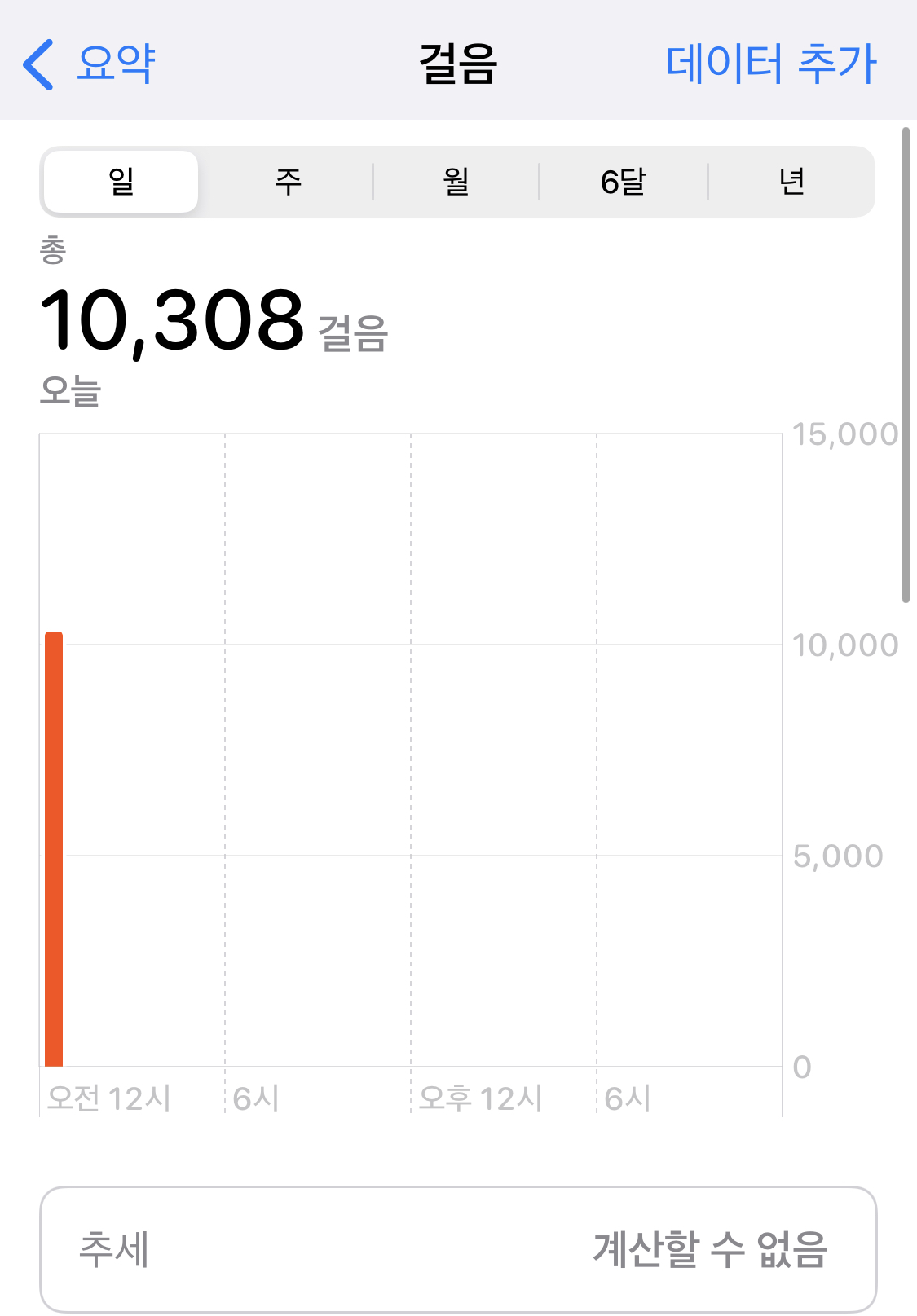The height and width of the screenshot is (1316, 917).
Task: Go back to 요약 summary
Action: pyautogui.click(x=90, y=64)
